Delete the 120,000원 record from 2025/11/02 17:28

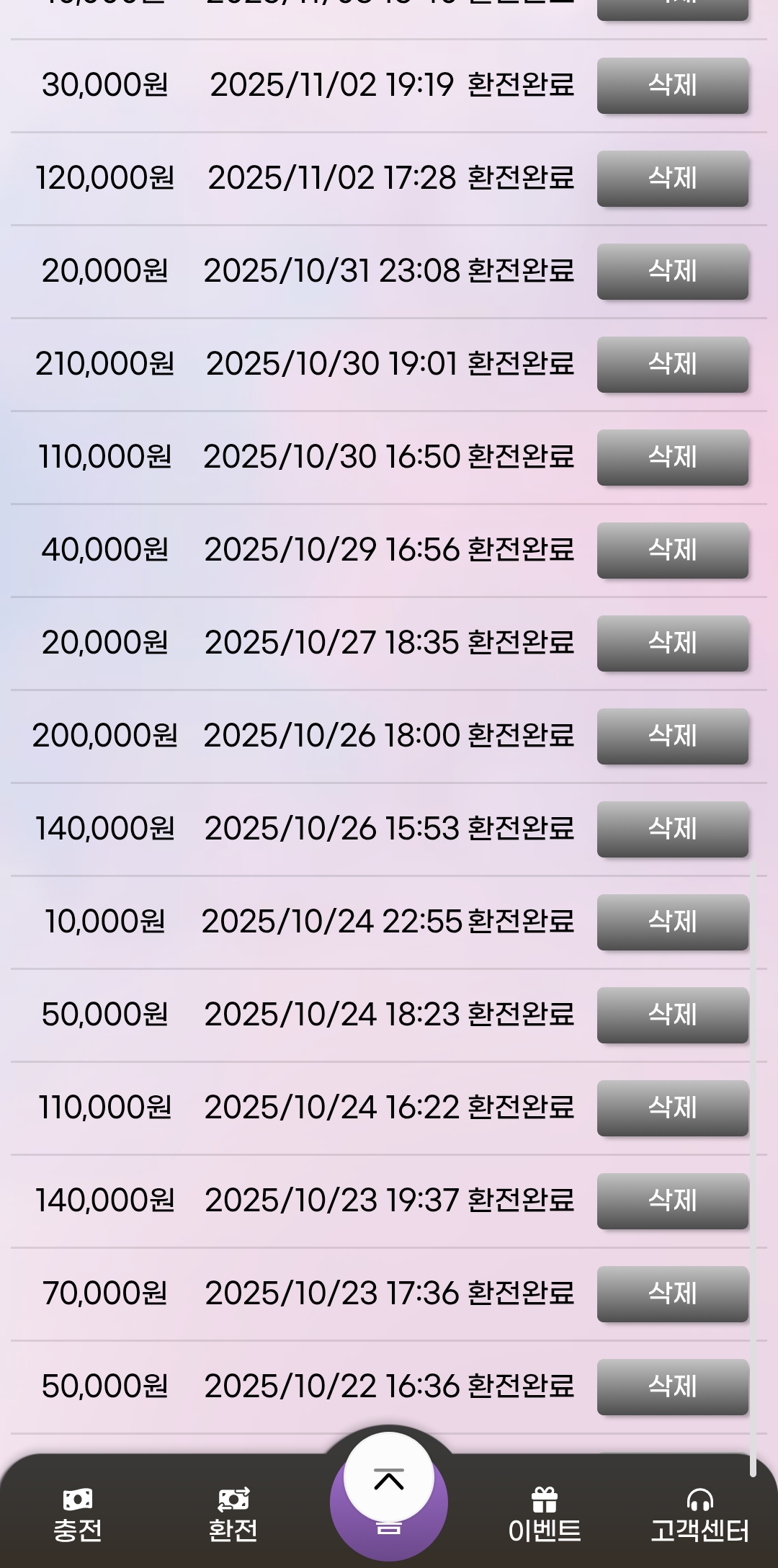[672, 179]
